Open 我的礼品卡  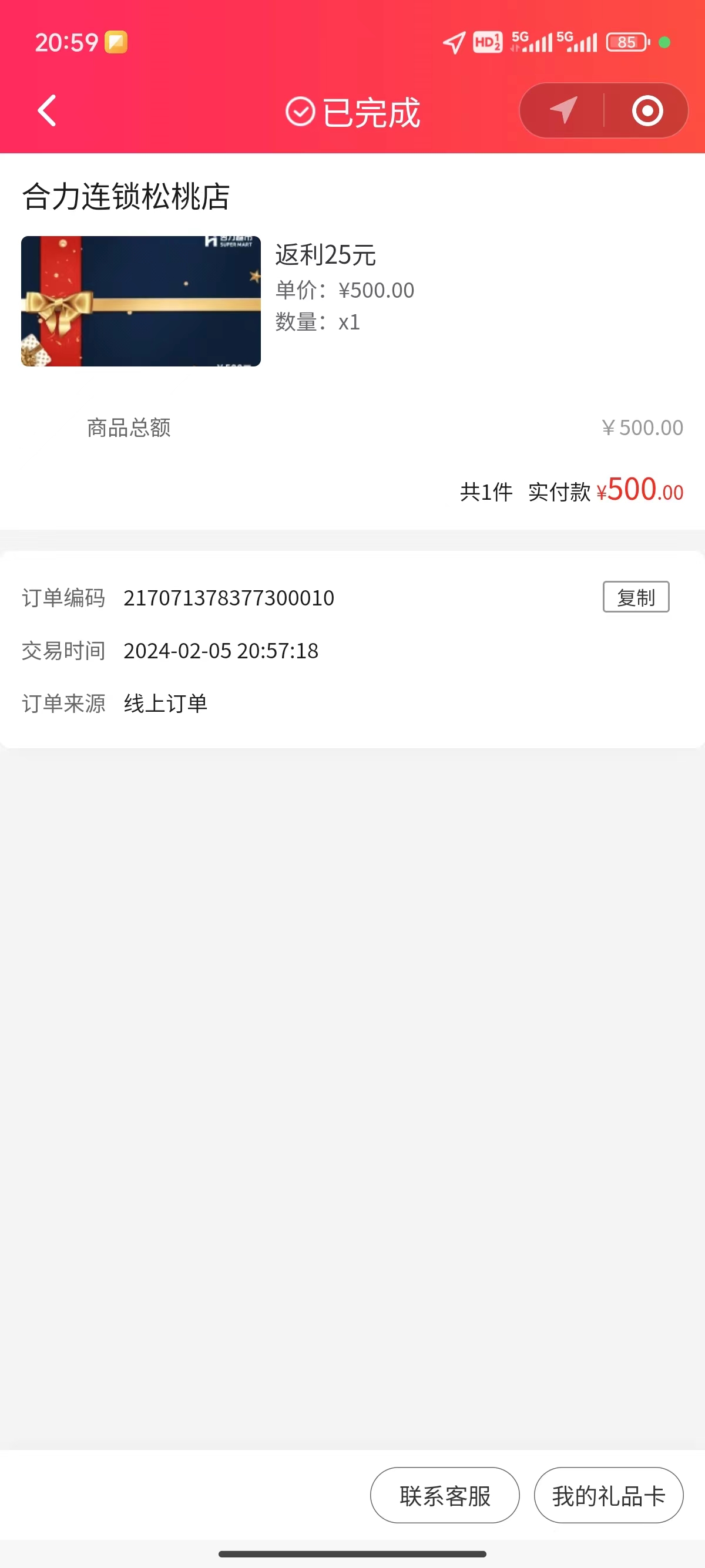[x=608, y=1496]
